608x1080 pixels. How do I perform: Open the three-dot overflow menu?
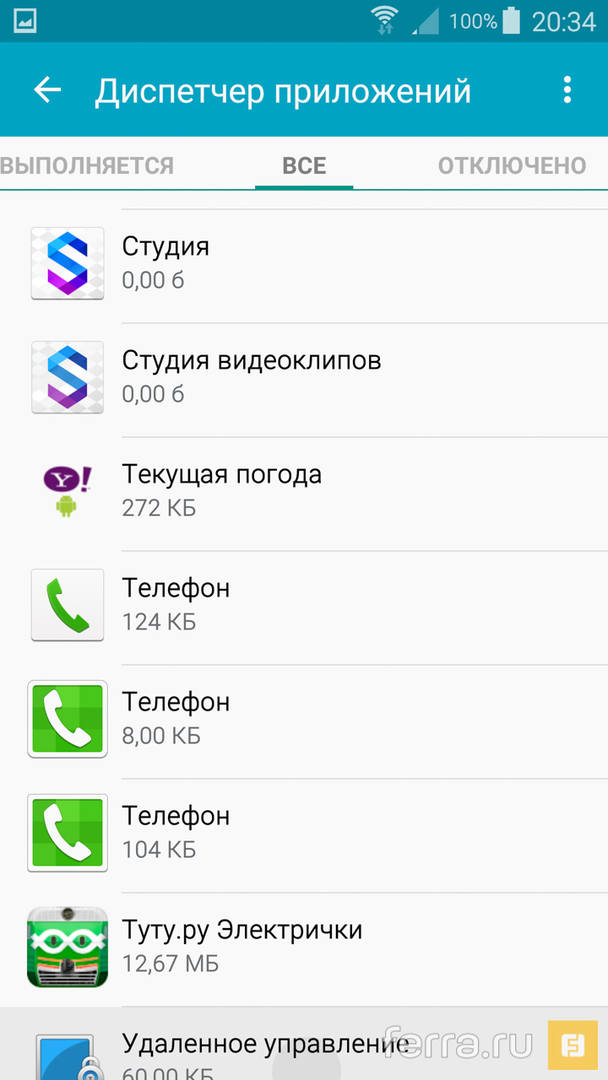coord(567,90)
